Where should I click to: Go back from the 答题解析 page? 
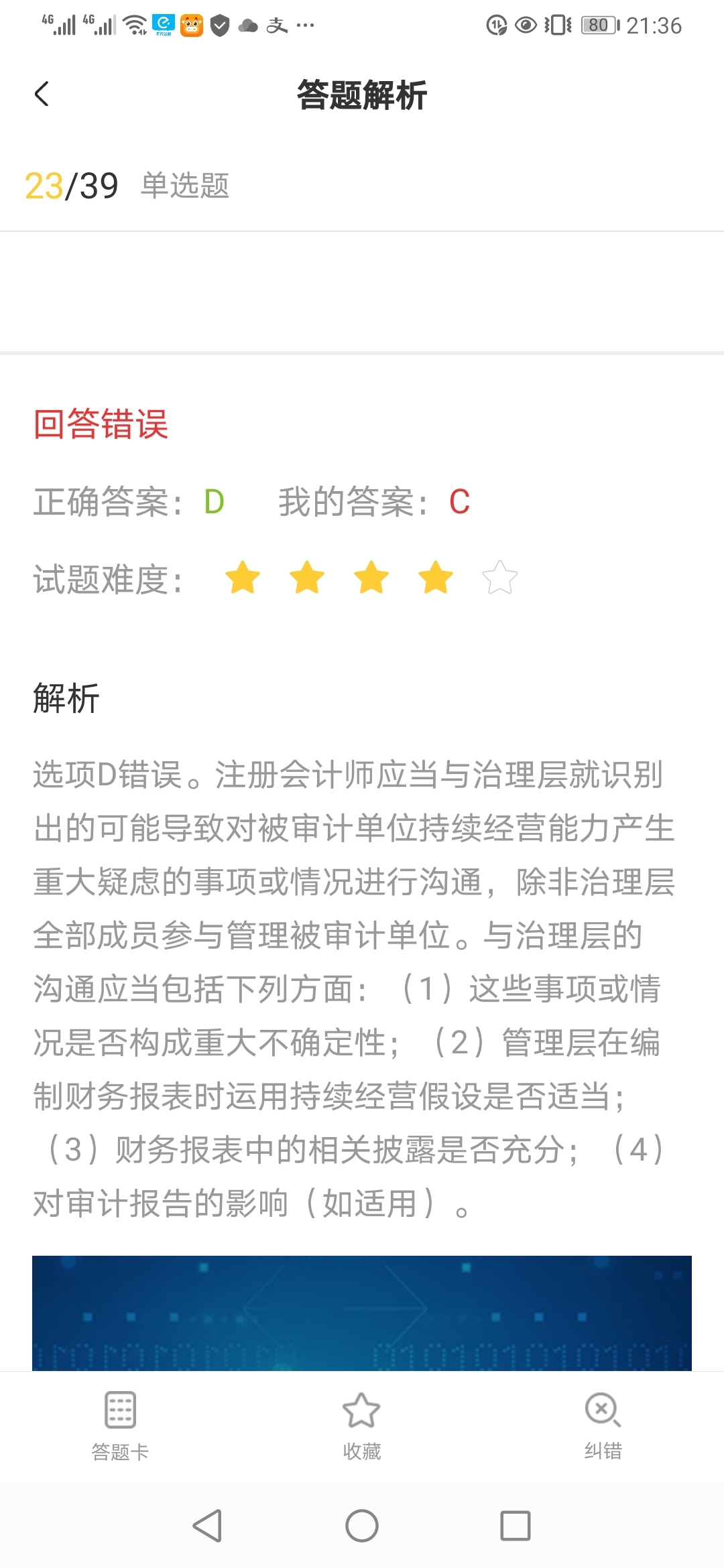point(42,94)
